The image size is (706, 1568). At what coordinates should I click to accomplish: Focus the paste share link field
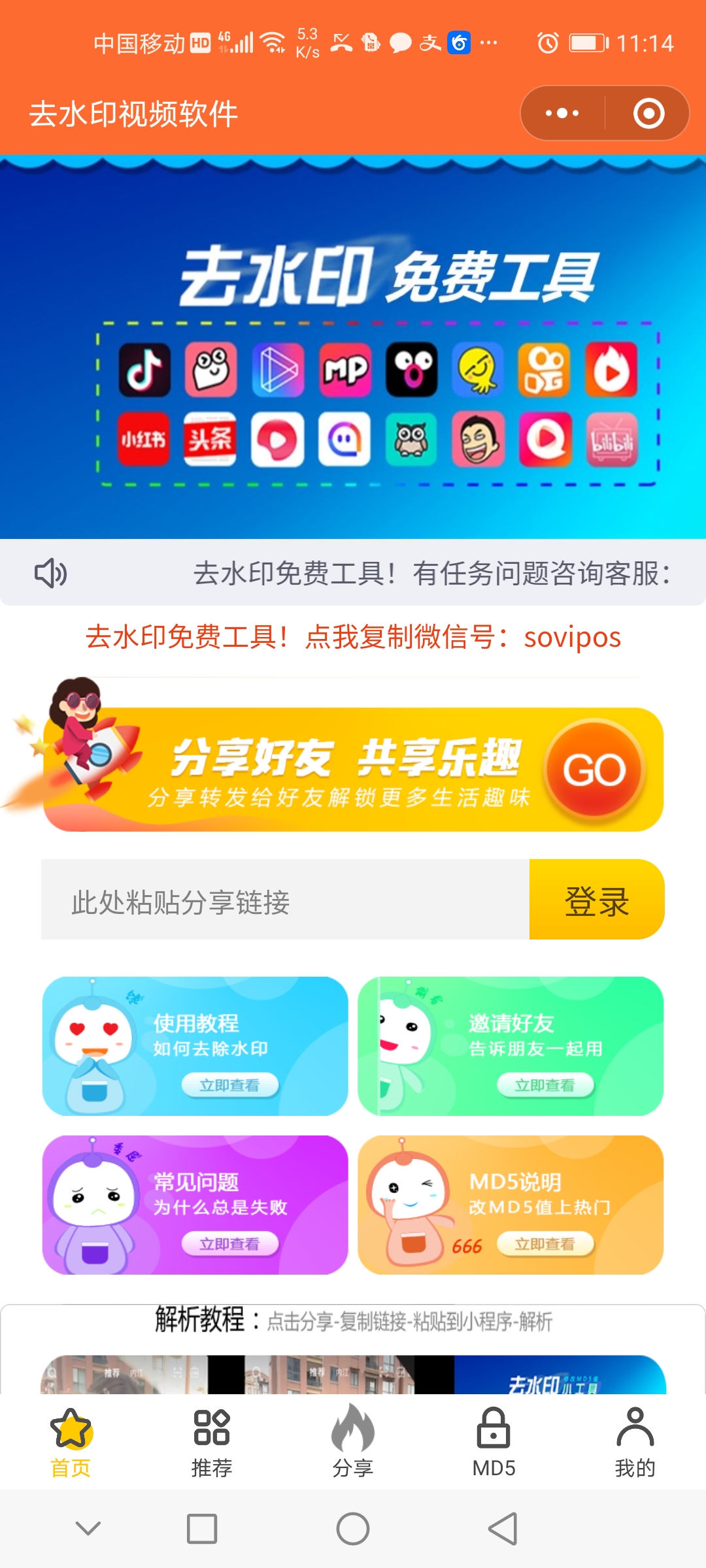coord(285,900)
